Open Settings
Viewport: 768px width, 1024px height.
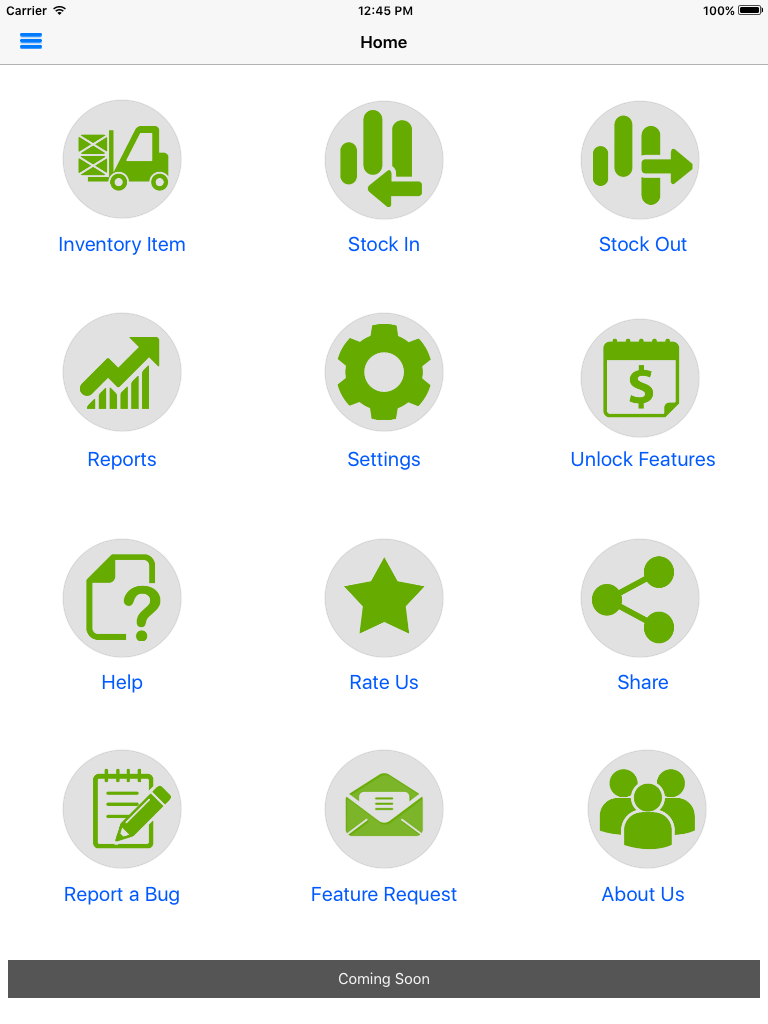(x=384, y=373)
